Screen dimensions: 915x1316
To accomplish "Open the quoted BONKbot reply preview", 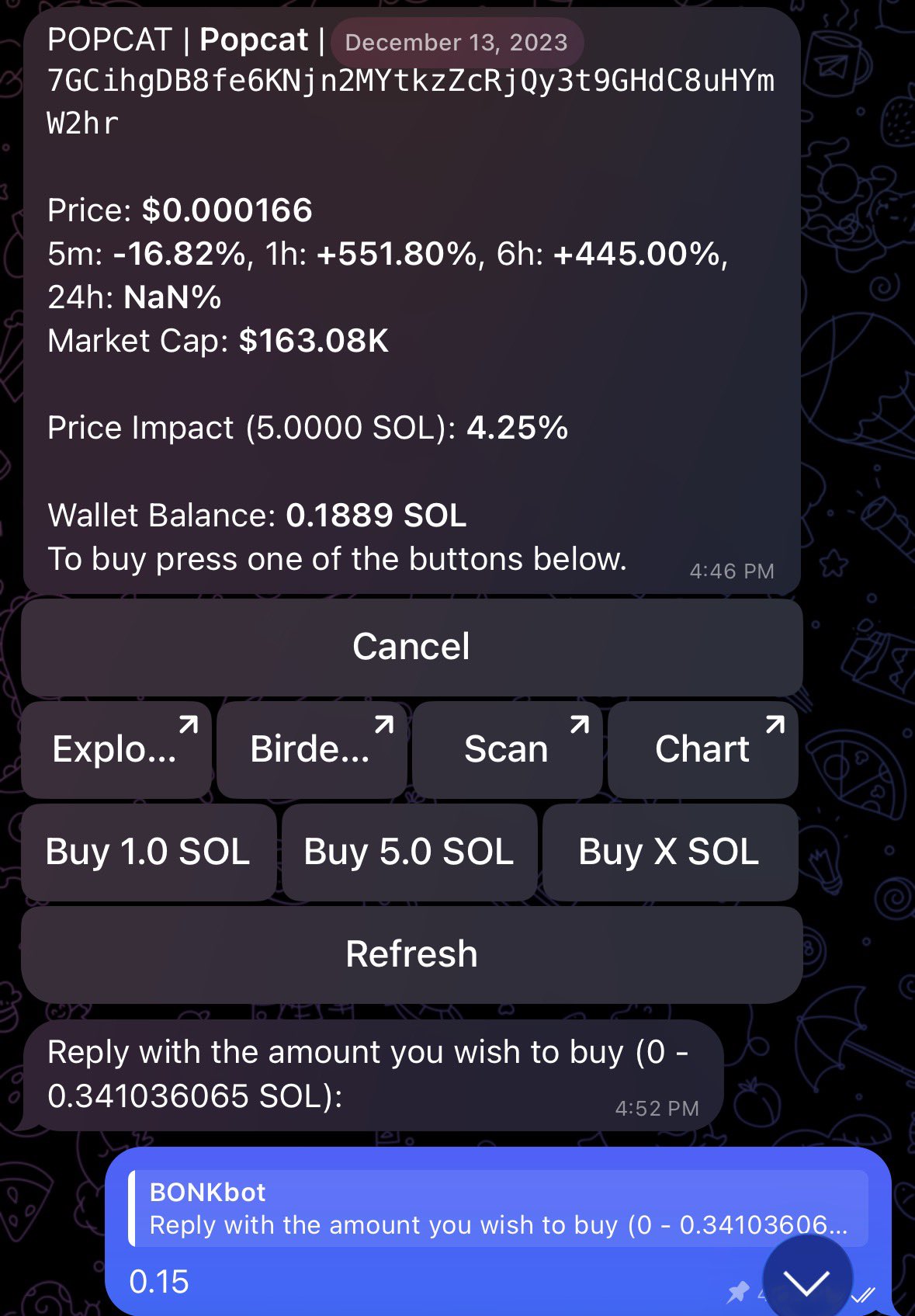I will 497,1209.
